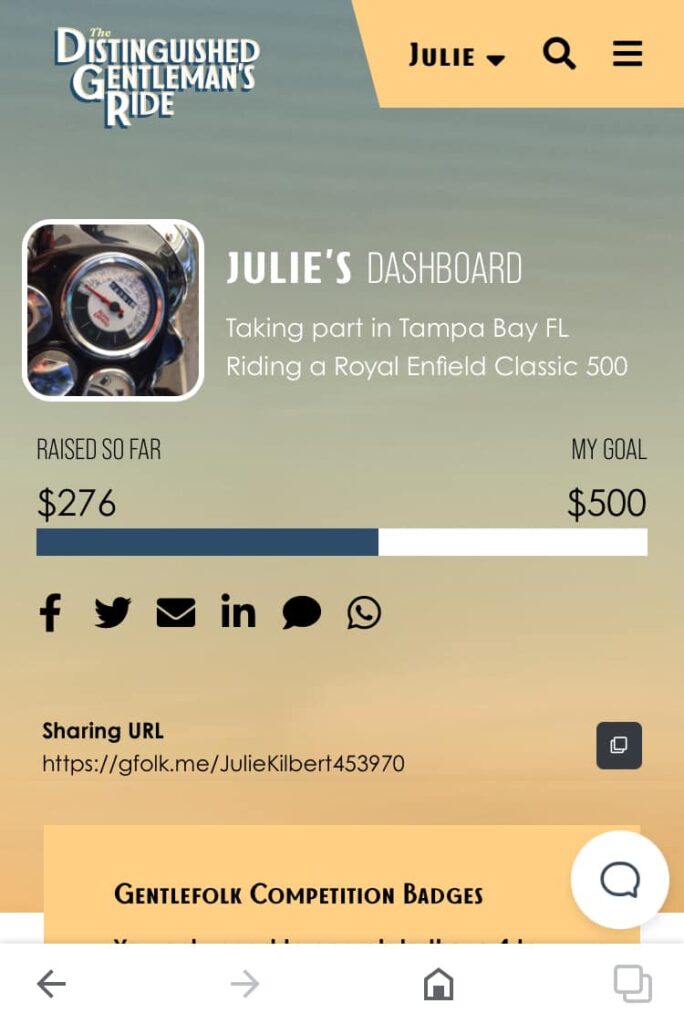Tap Julie's profile photo
Image resolution: width=684 pixels, height=1024 pixels.
tap(113, 310)
